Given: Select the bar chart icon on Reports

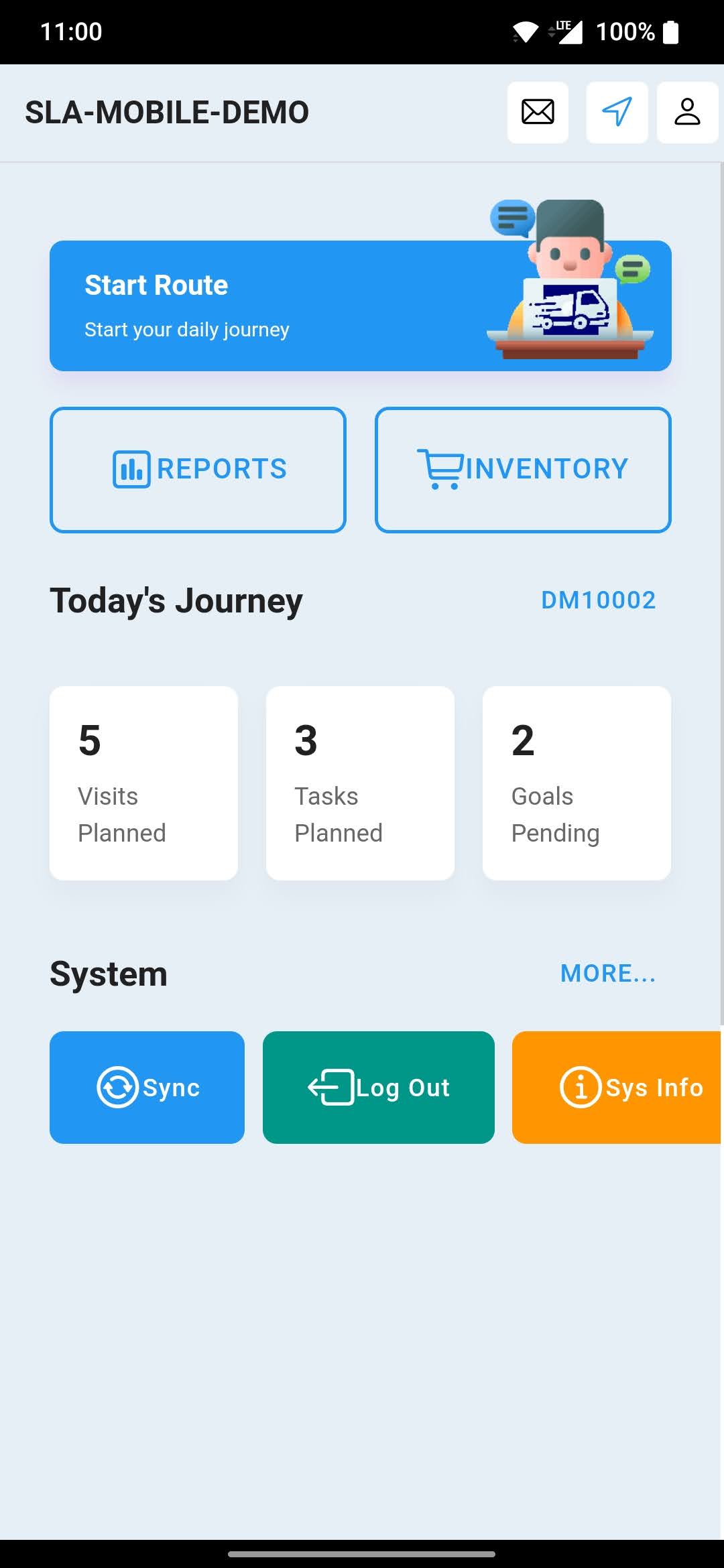Looking at the screenshot, I should (129, 469).
